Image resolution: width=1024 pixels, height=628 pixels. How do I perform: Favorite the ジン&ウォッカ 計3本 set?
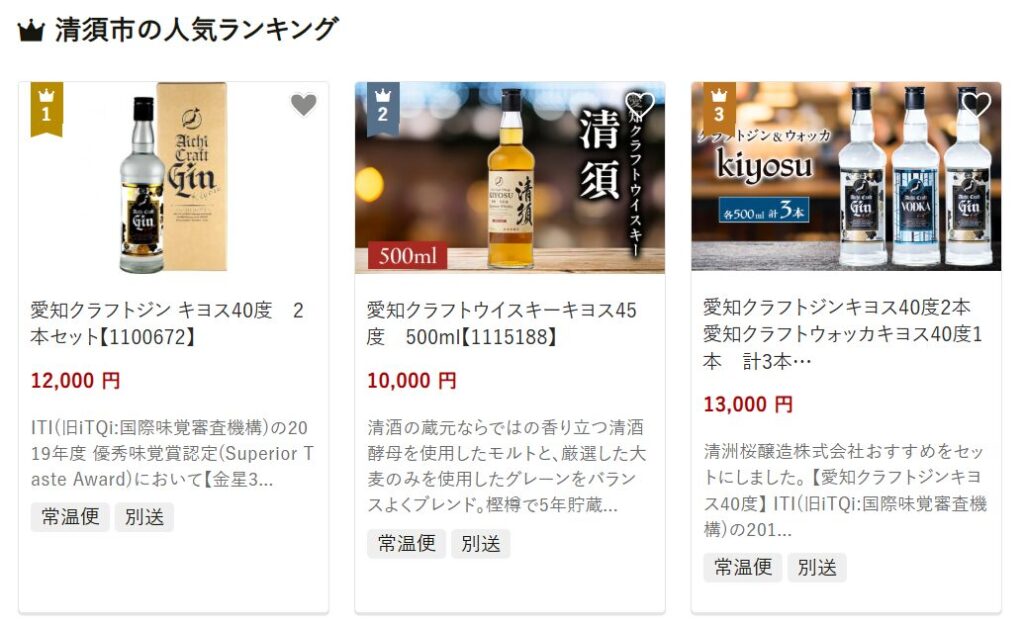pyautogui.click(x=975, y=104)
